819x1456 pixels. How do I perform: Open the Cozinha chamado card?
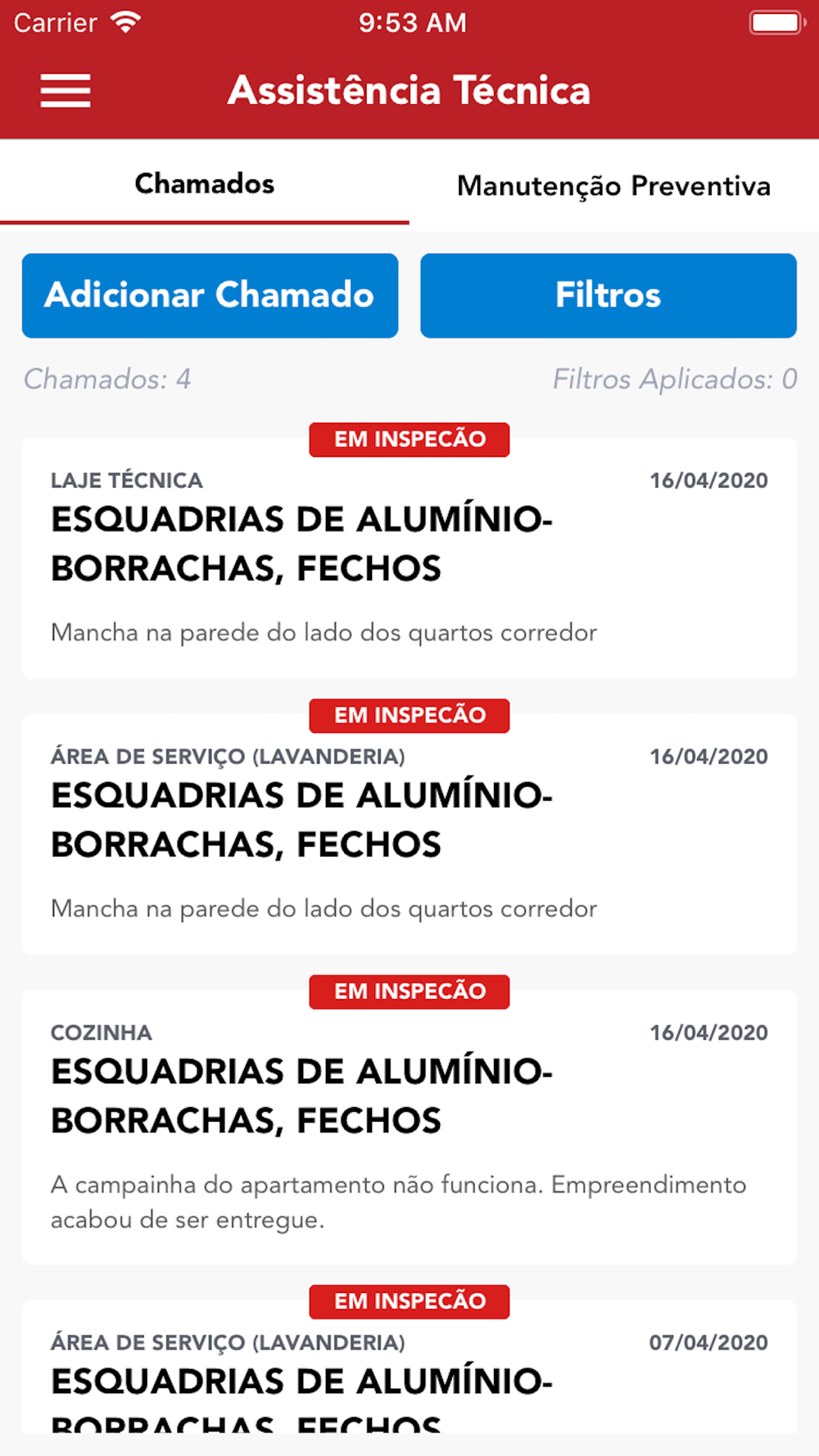(x=409, y=1126)
